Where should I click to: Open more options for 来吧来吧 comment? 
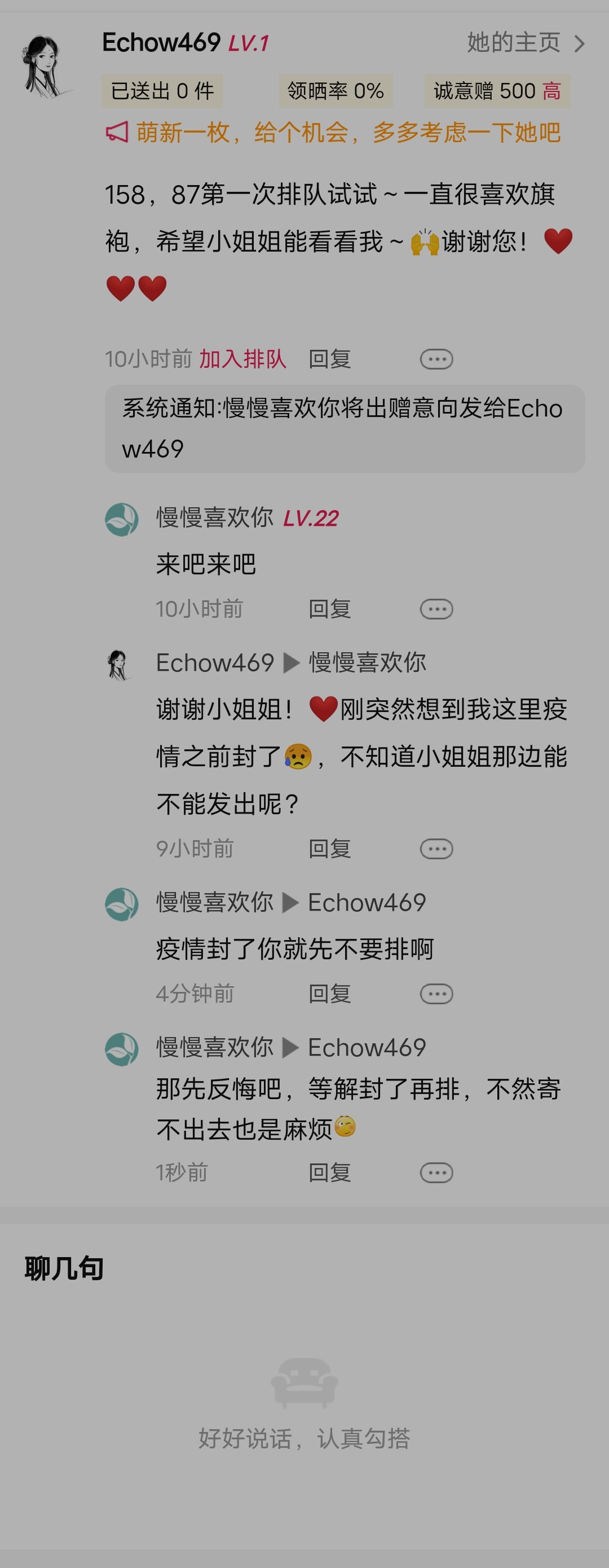(x=436, y=609)
